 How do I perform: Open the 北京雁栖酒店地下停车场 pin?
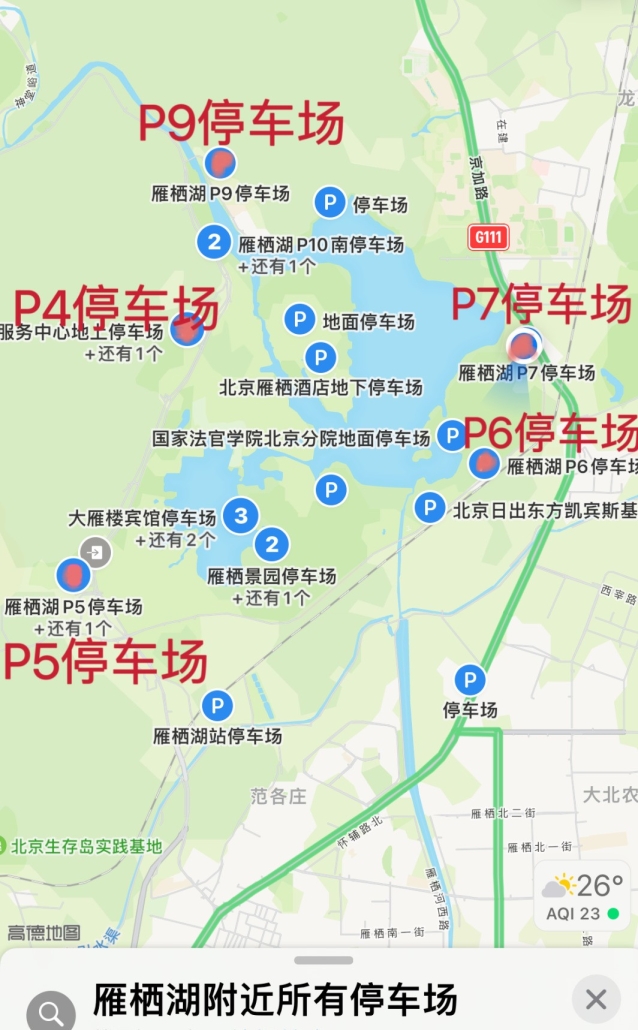(x=320, y=357)
